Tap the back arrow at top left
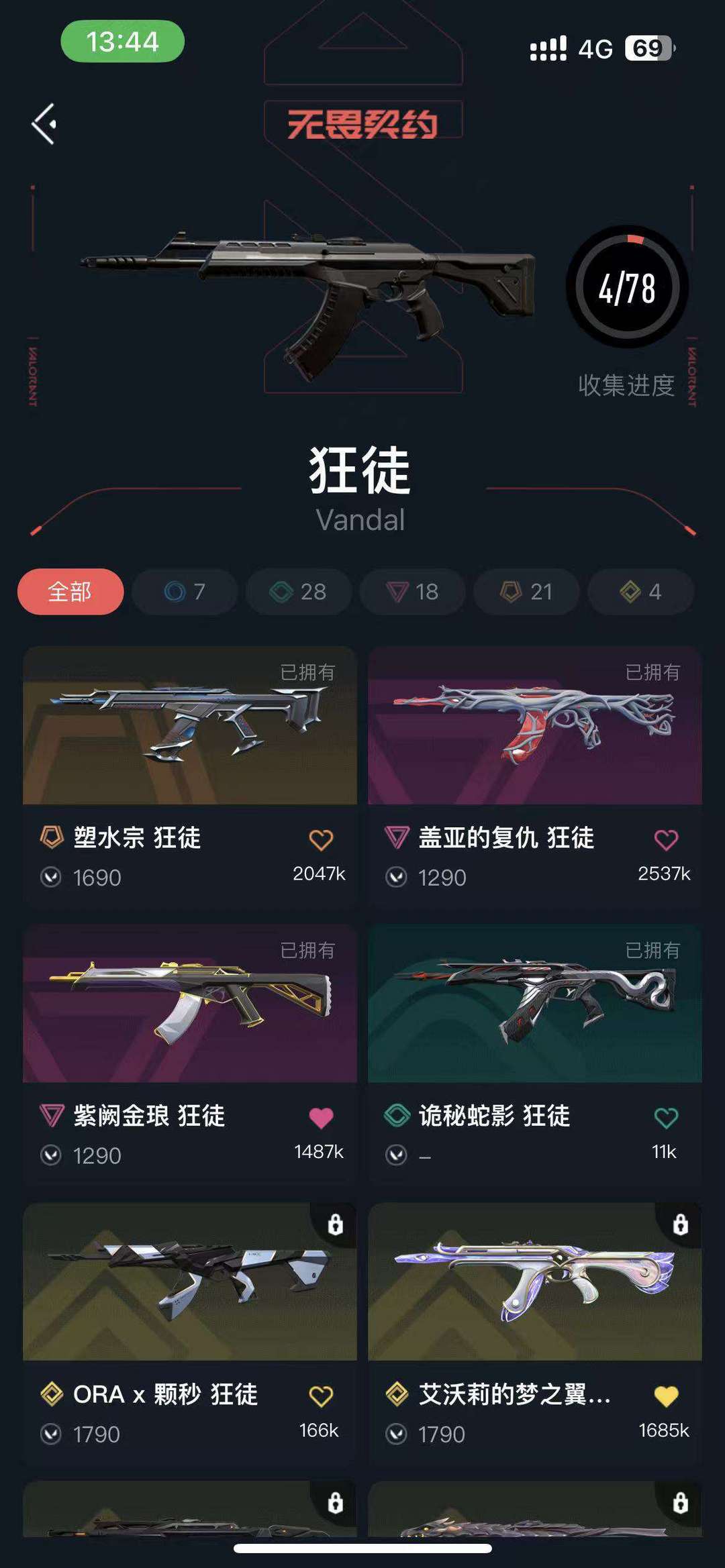 coord(44,125)
